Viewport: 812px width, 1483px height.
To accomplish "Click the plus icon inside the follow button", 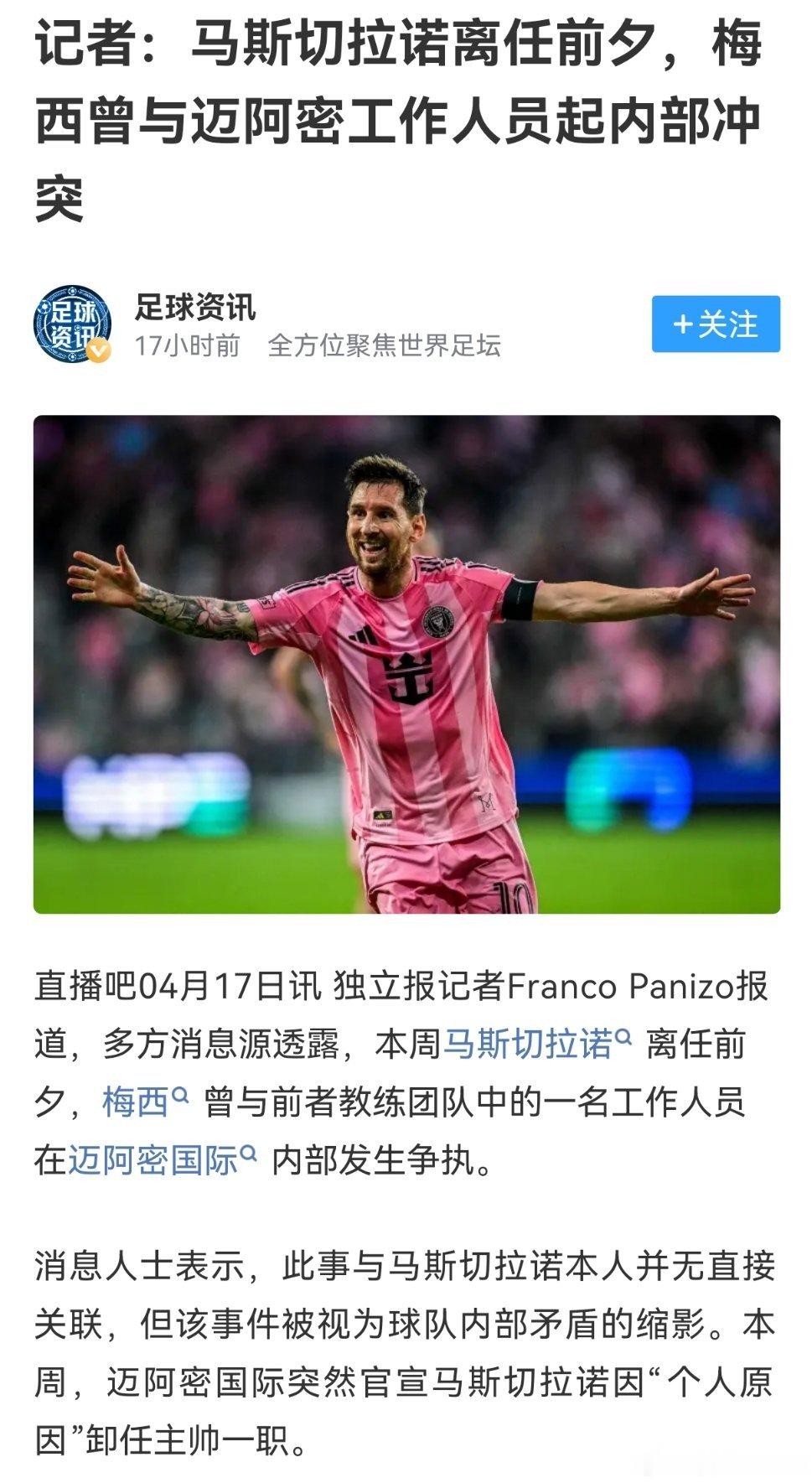I will pyautogui.click(x=681, y=323).
